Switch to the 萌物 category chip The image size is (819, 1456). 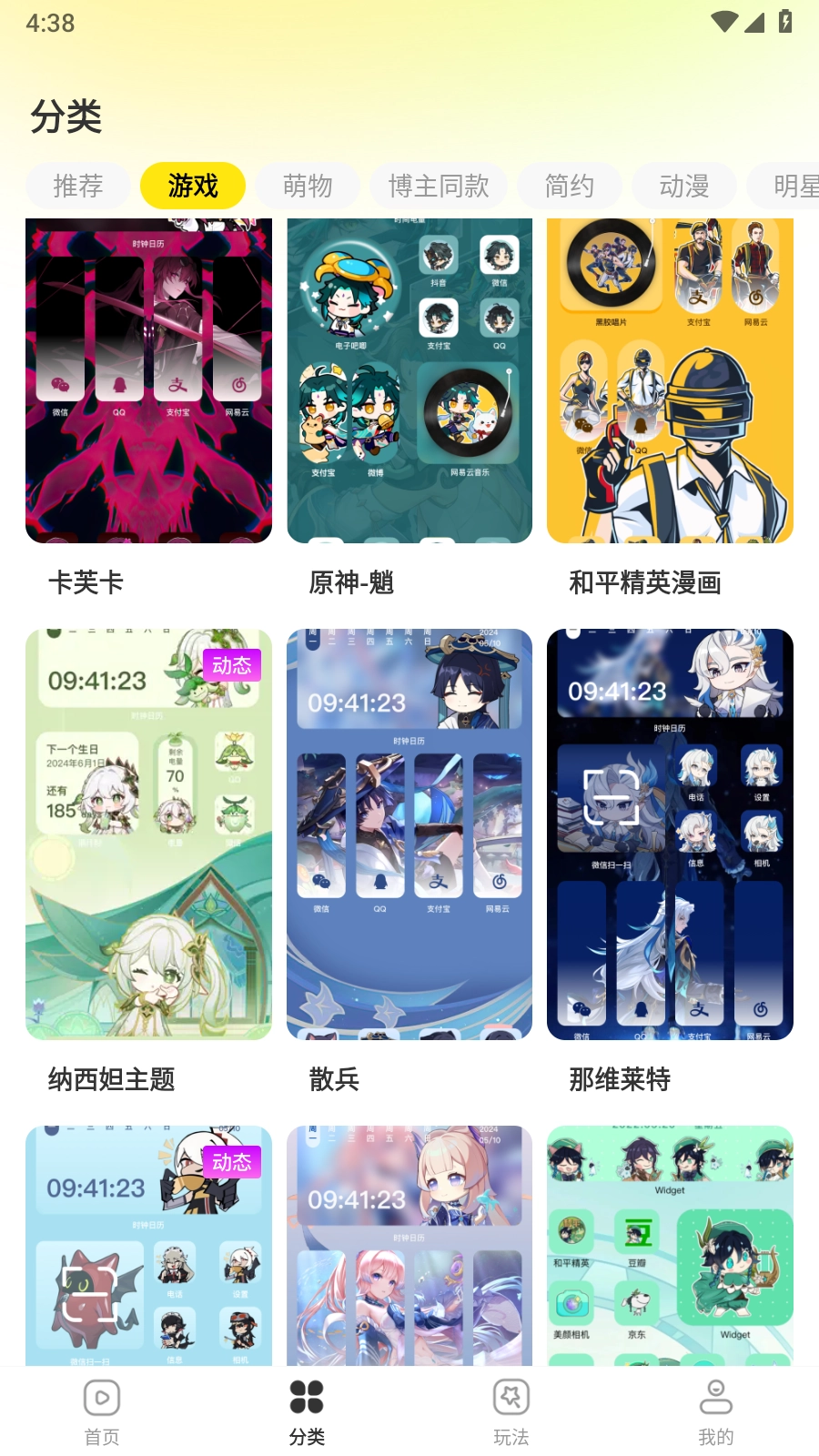(308, 186)
